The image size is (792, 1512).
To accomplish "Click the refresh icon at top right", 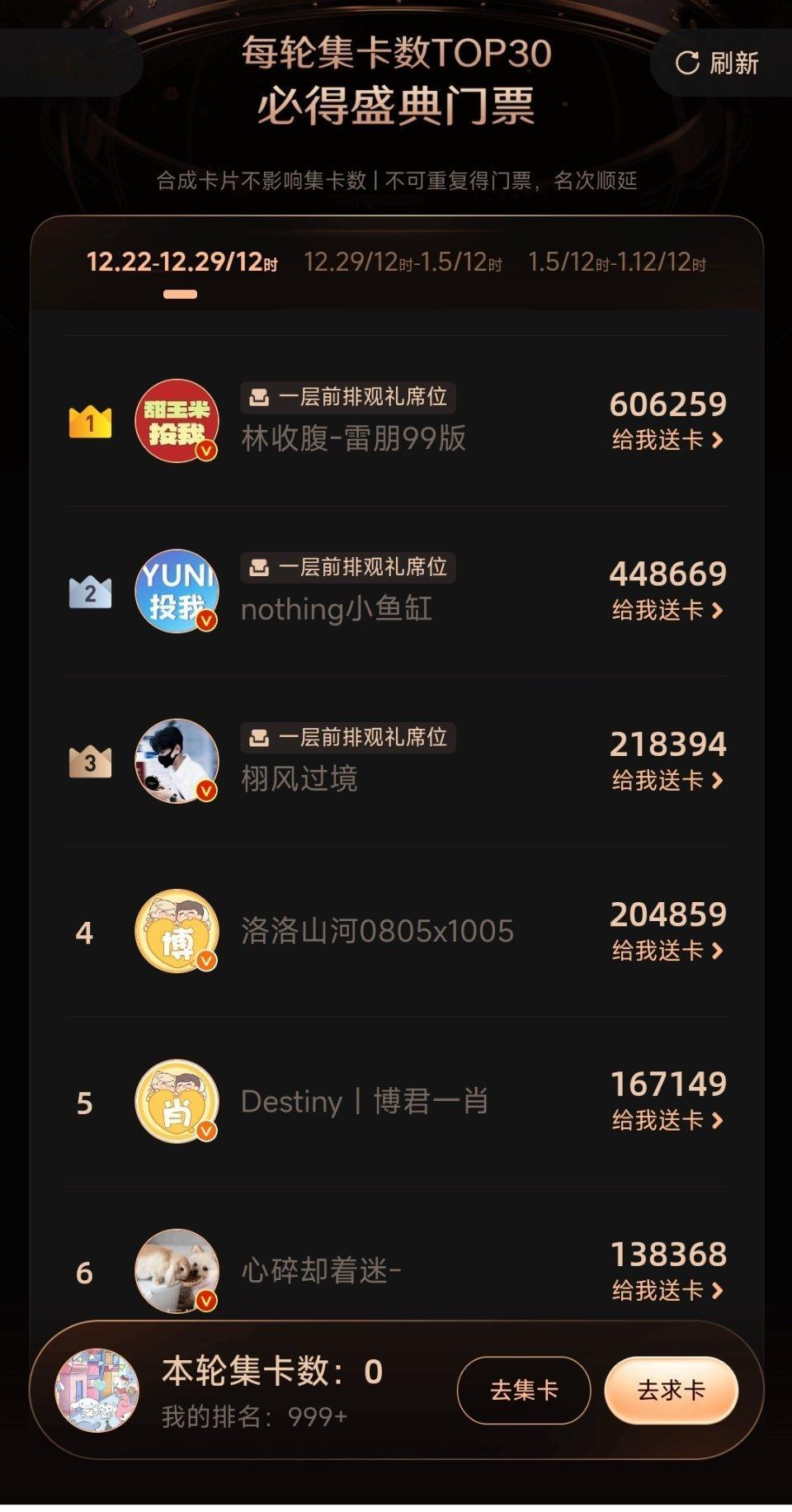I will pyautogui.click(x=686, y=64).
